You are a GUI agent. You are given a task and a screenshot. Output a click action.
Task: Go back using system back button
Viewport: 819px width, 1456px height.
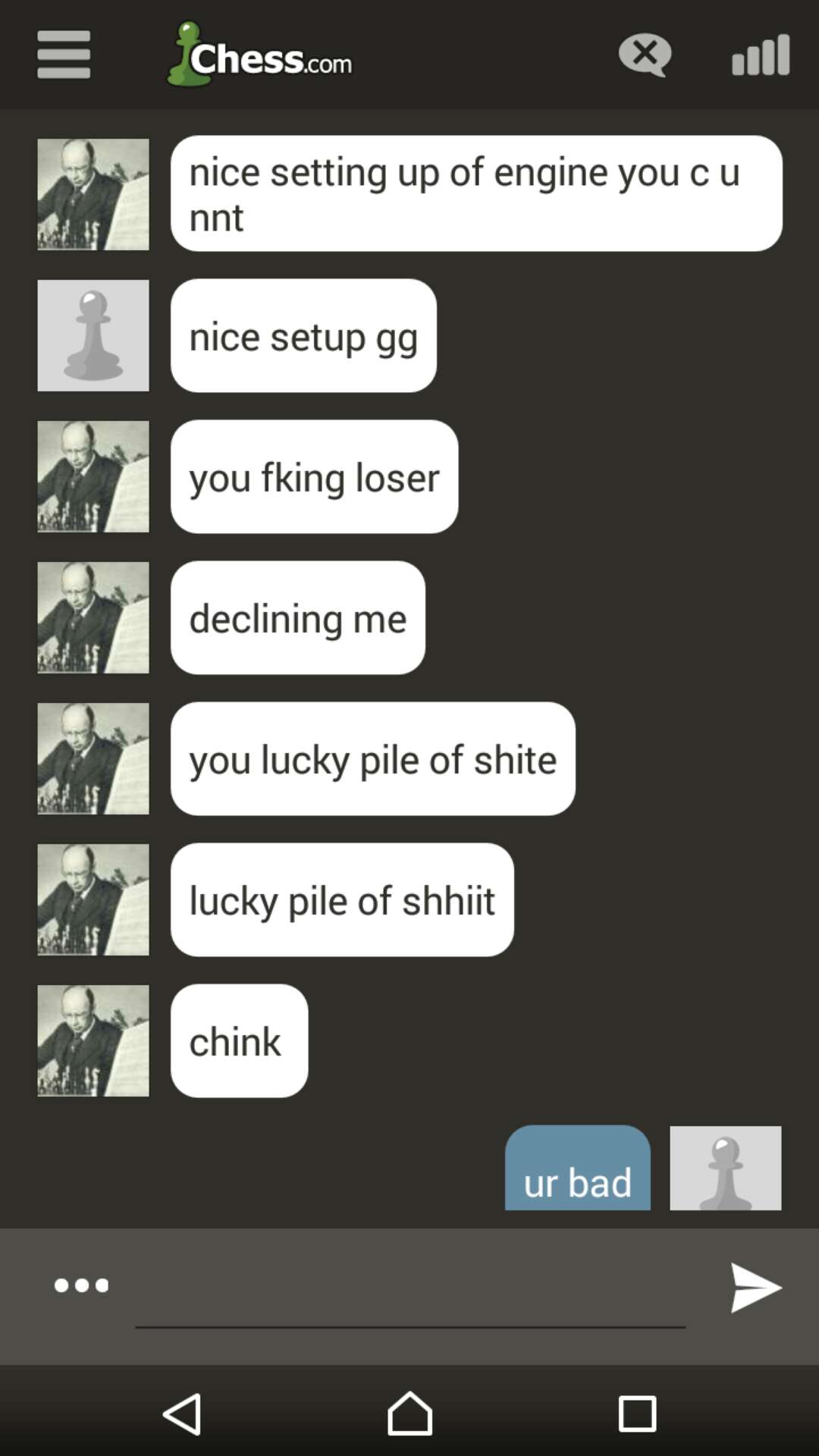pyautogui.click(x=183, y=1414)
